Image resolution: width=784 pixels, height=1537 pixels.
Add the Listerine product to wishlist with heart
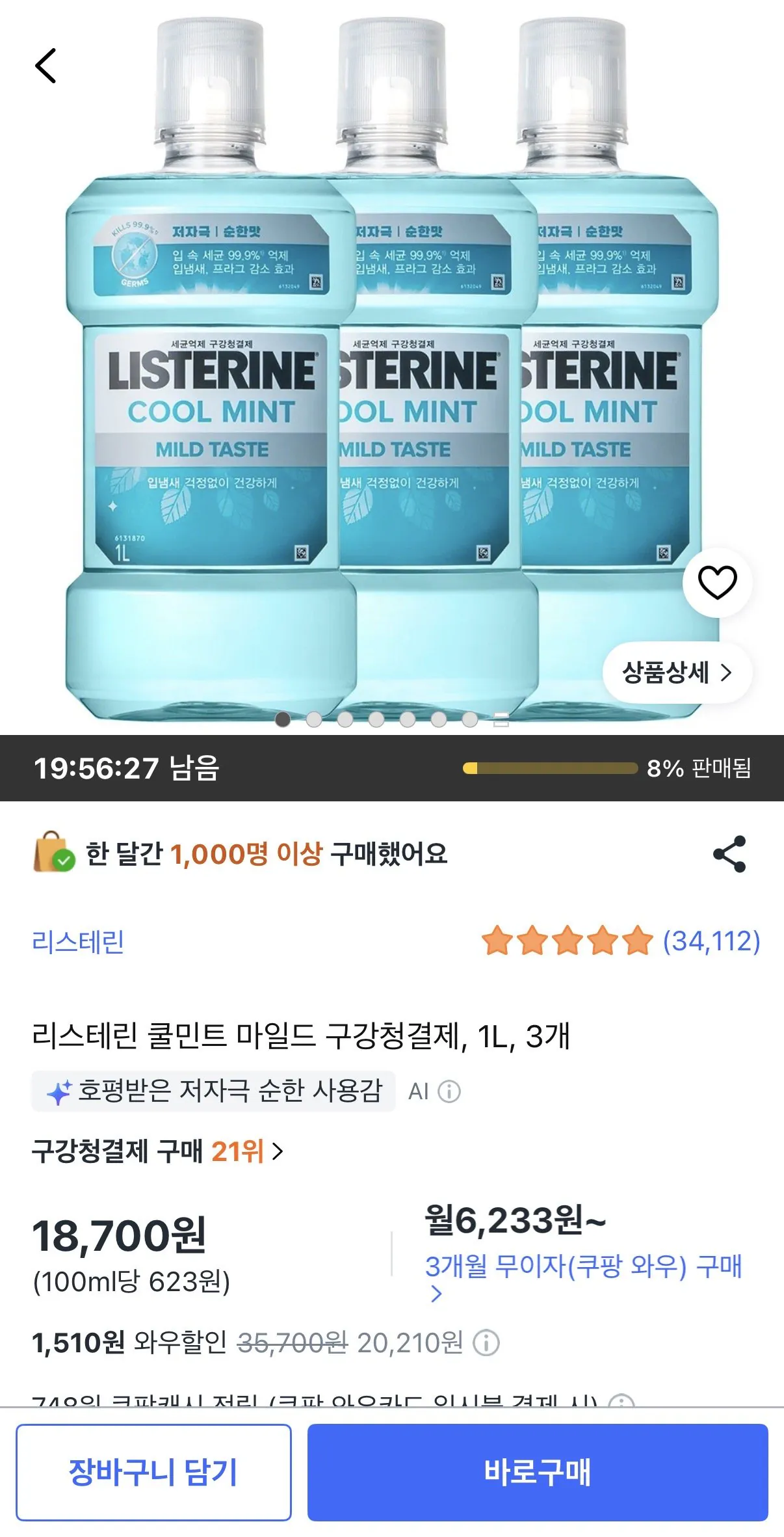pyautogui.click(x=717, y=582)
